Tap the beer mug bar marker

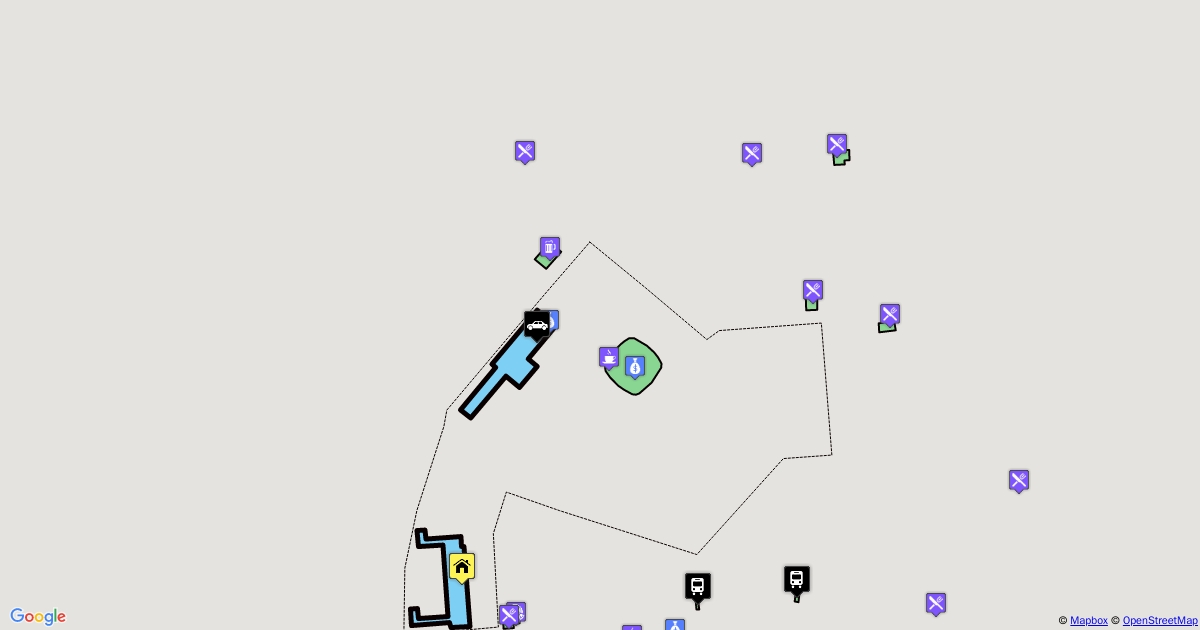[x=549, y=247]
